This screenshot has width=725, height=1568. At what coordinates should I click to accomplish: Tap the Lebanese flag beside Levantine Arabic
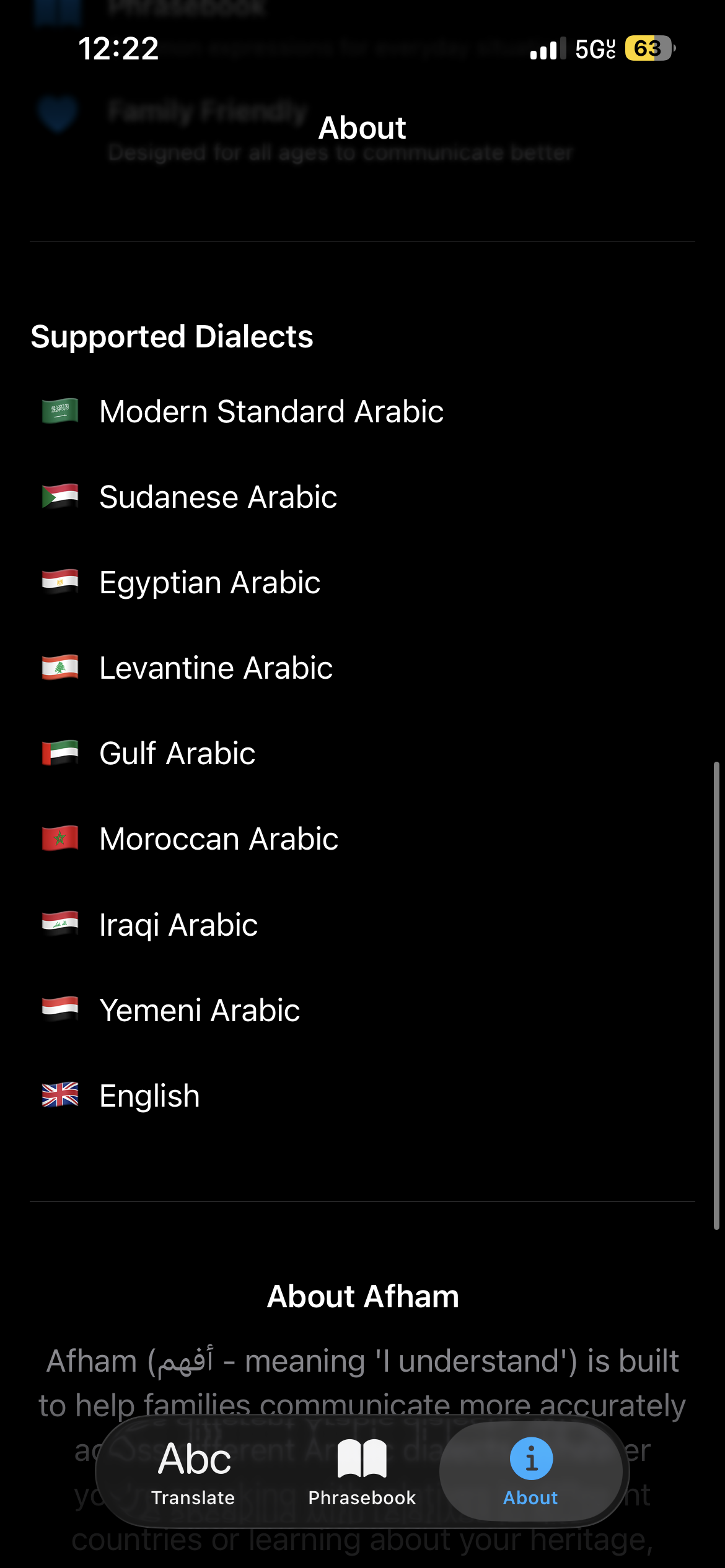(58, 667)
